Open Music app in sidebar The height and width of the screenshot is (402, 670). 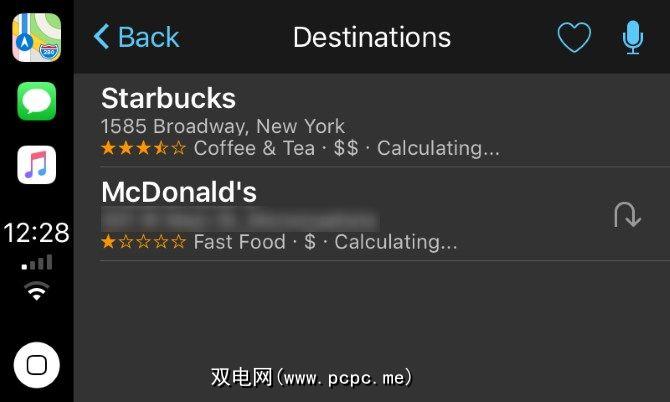[36, 164]
